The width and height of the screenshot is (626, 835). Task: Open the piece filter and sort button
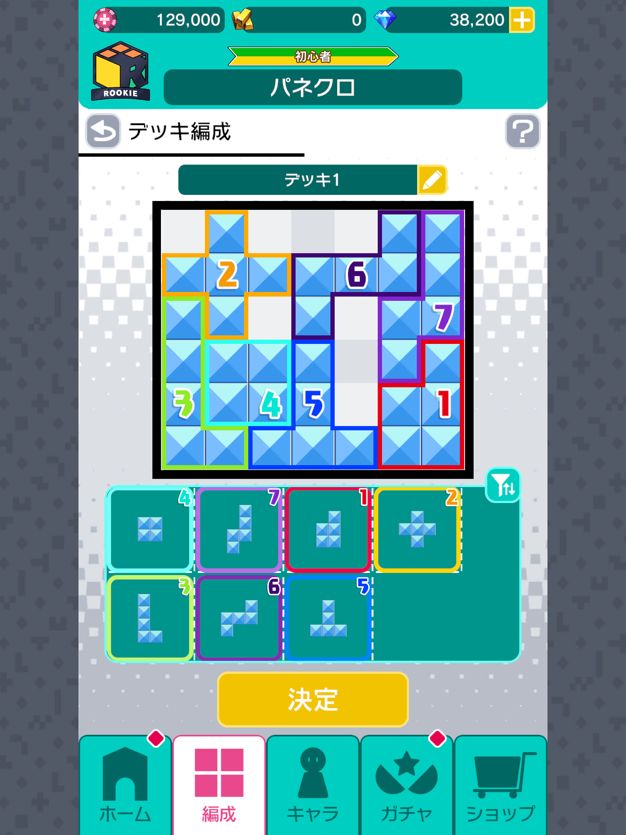[502, 486]
